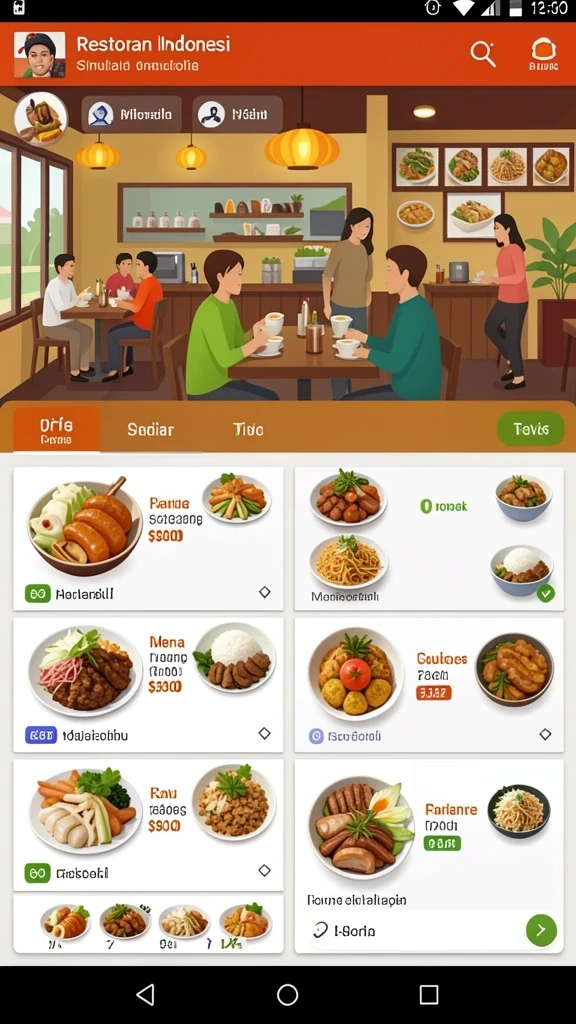Viewport: 576px width, 1024px height.
Task: Go to the home screen via home button
Action: tap(287, 995)
